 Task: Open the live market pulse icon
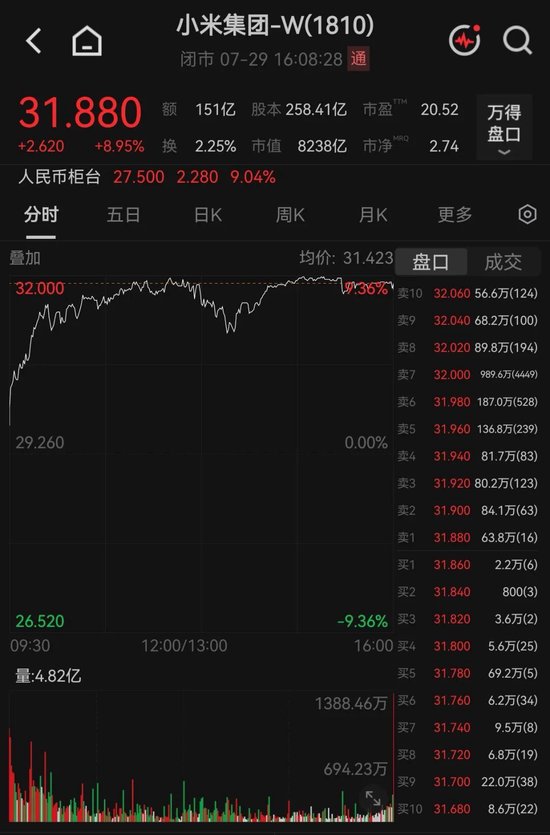tap(465, 40)
